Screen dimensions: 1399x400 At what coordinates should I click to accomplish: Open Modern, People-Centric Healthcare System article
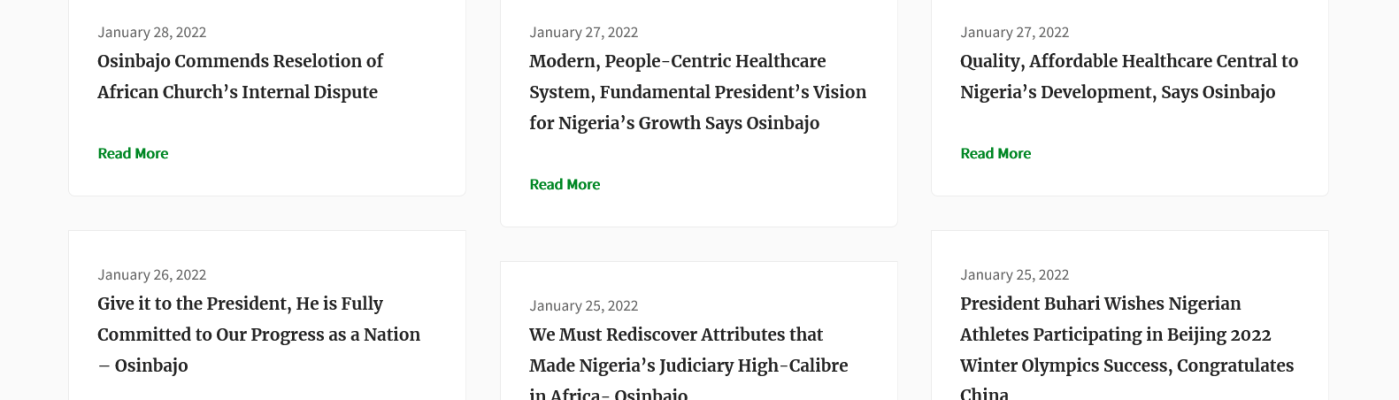697,92
